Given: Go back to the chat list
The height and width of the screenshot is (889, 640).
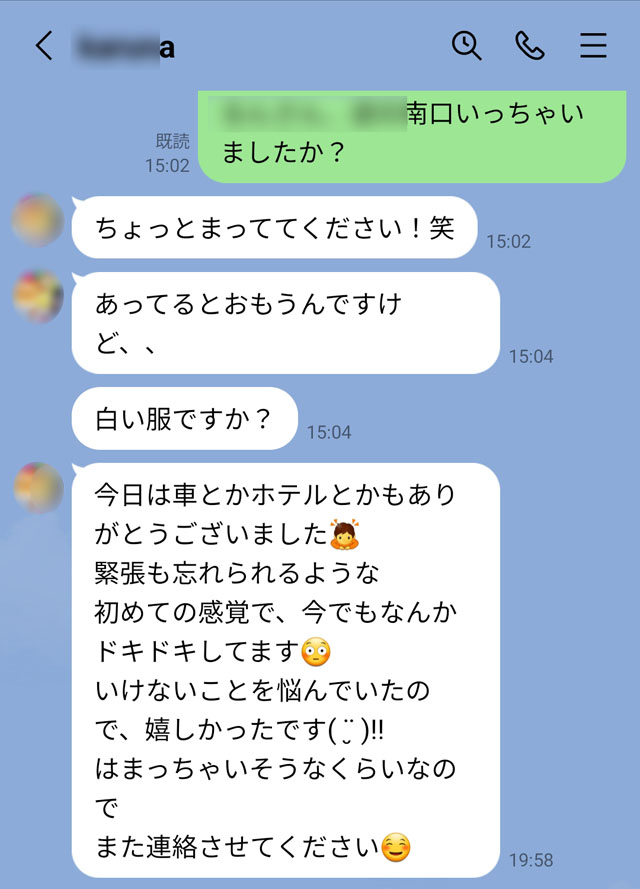Looking at the screenshot, I should click(x=44, y=46).
